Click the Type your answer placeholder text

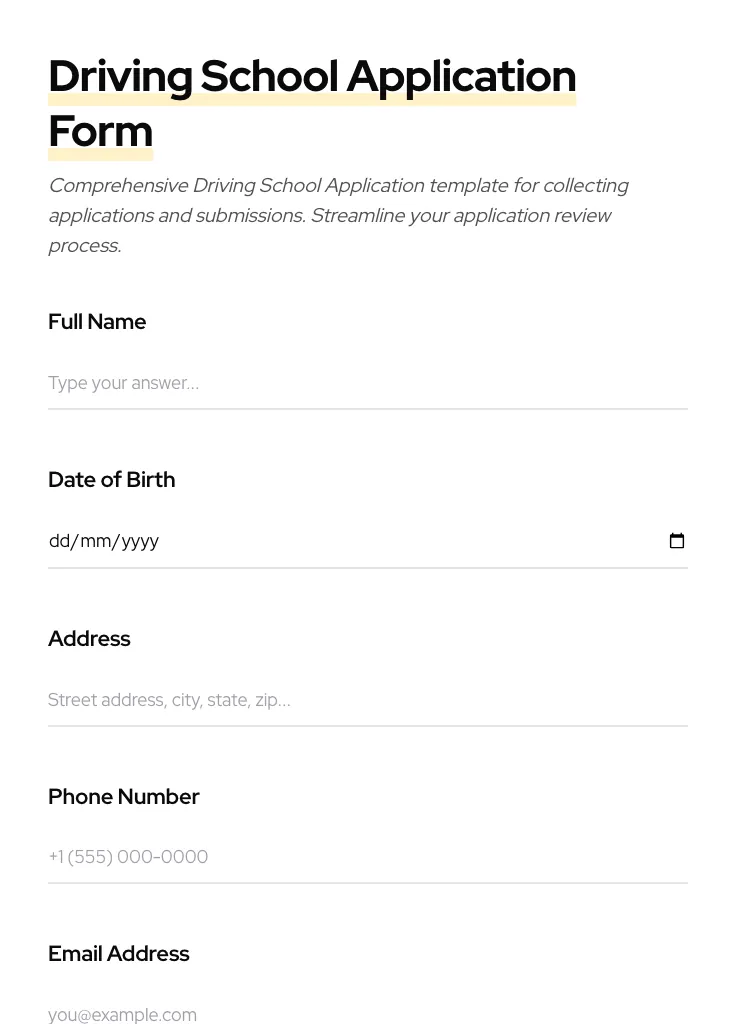(123, 383)
